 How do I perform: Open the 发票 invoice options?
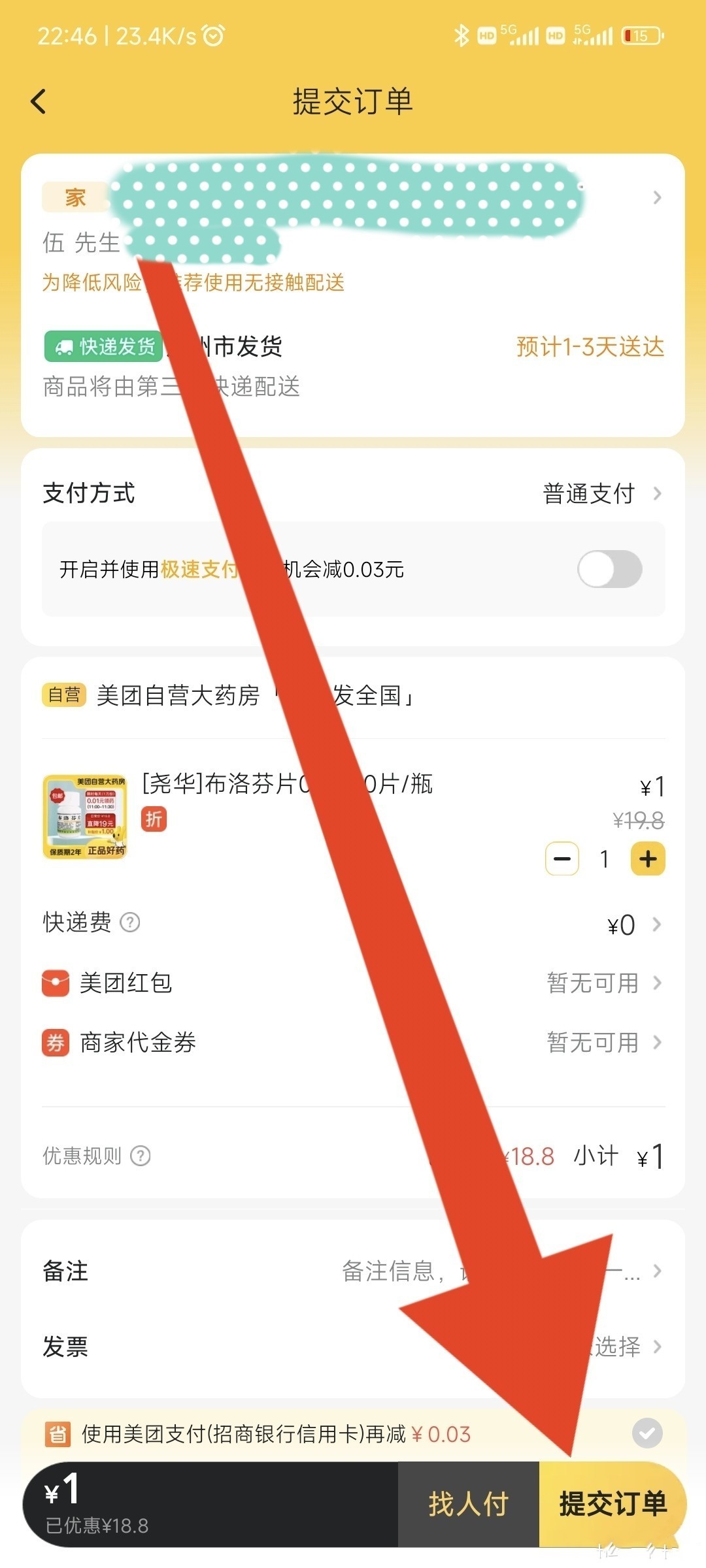tap(353, 1347)
